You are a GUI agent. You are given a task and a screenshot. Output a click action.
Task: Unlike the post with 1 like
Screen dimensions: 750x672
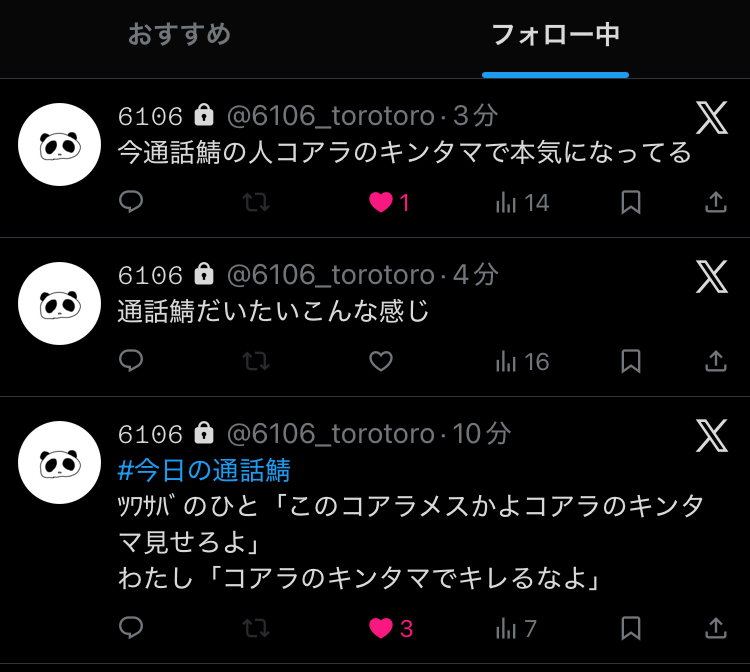click(x=381, y=202)
